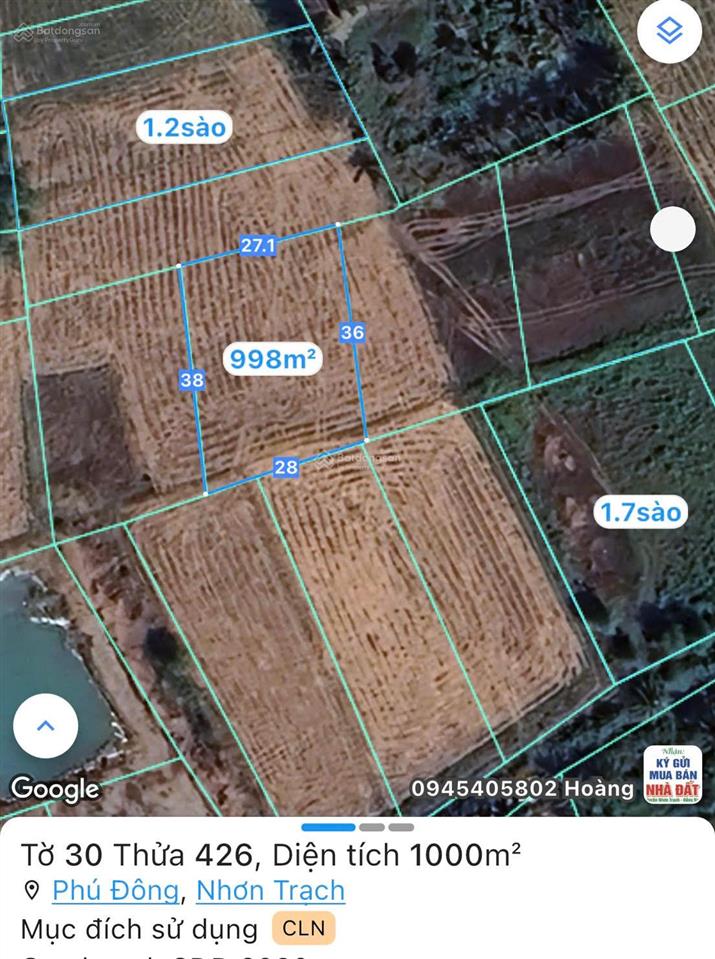Open the Phú Đông link
The height and width of the screenshot is (959, 715).
point(115,890)
